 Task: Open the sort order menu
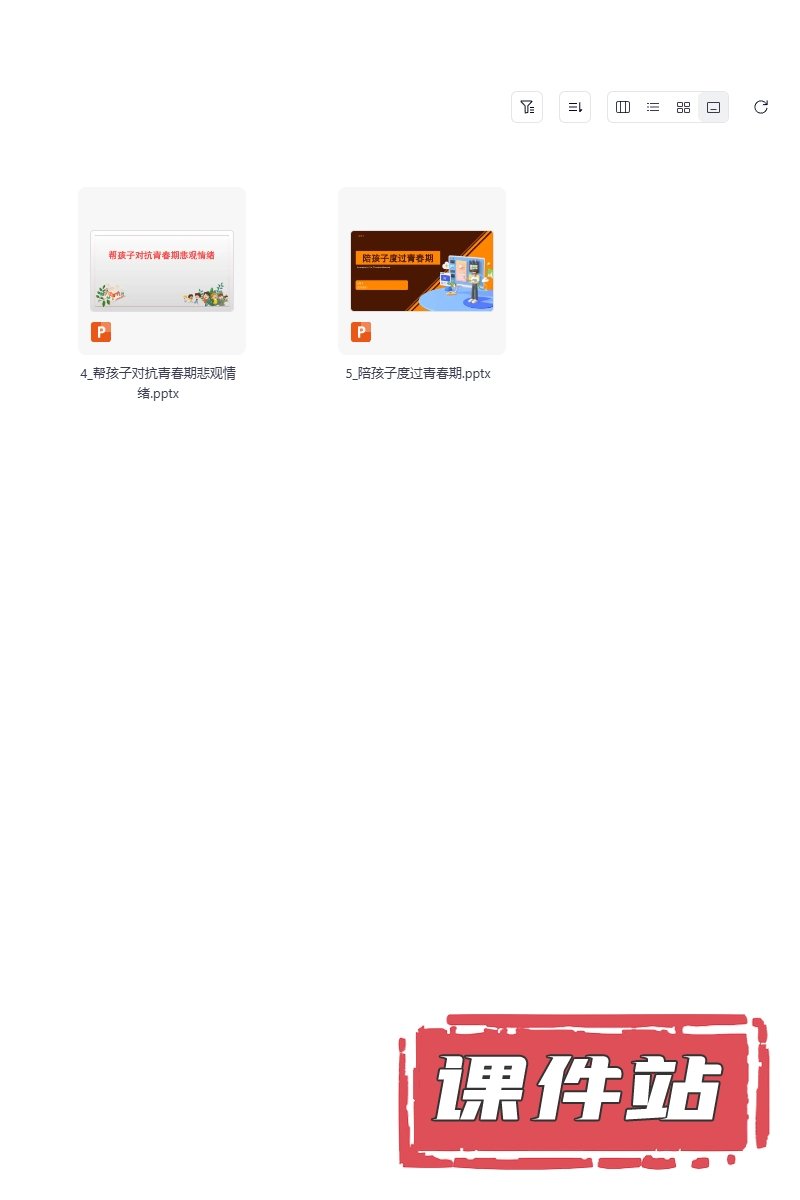(x=575, y=107)
